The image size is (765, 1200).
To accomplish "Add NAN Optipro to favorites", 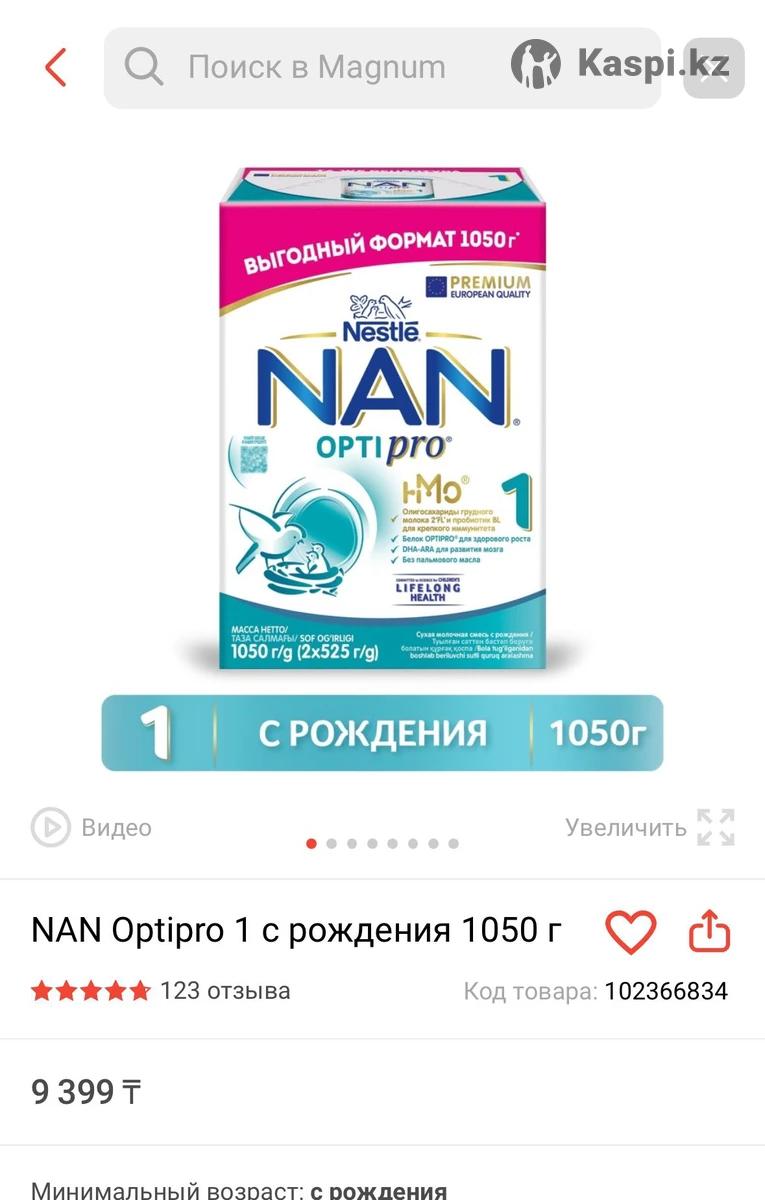I will (x=631, y=932).
